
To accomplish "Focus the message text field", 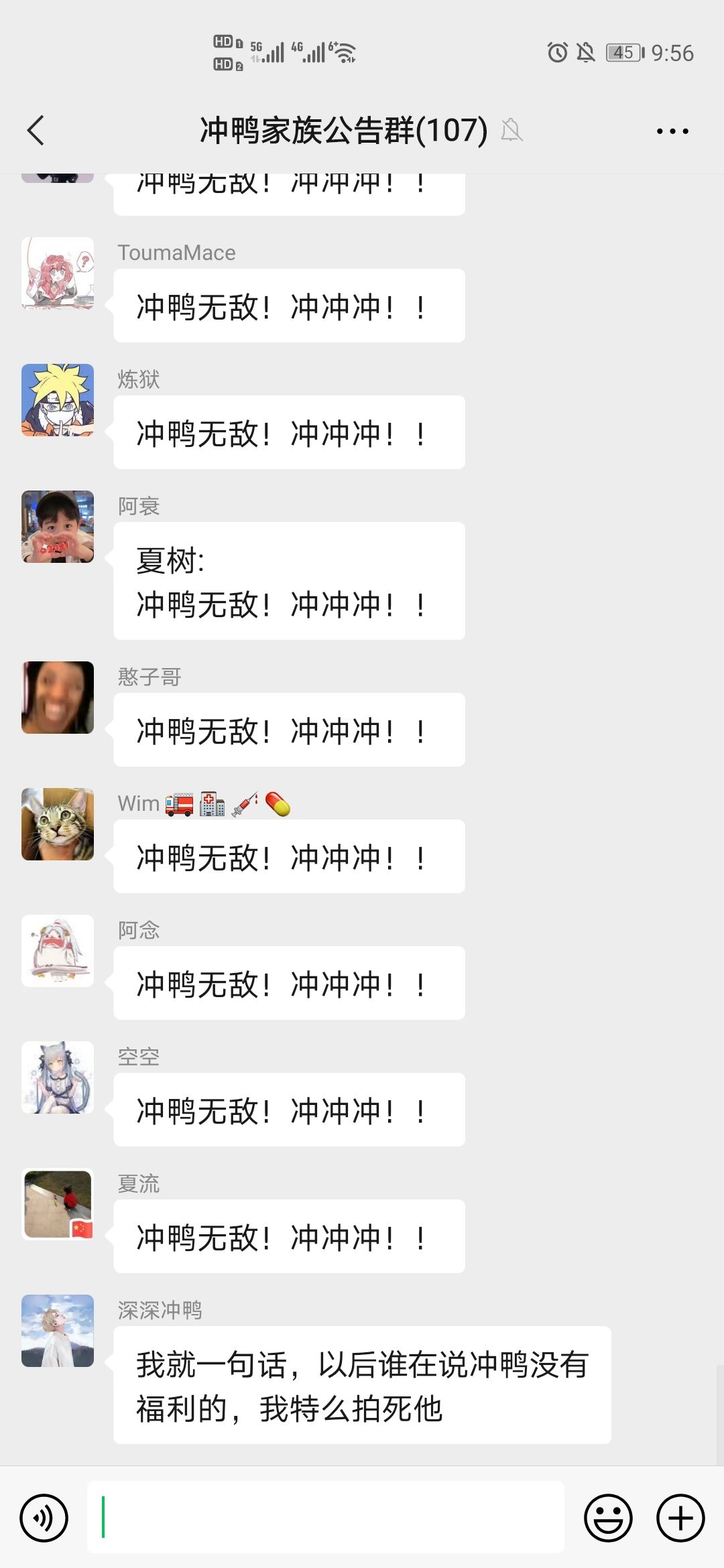I will pyautogui.click(x=326, y=1517).
